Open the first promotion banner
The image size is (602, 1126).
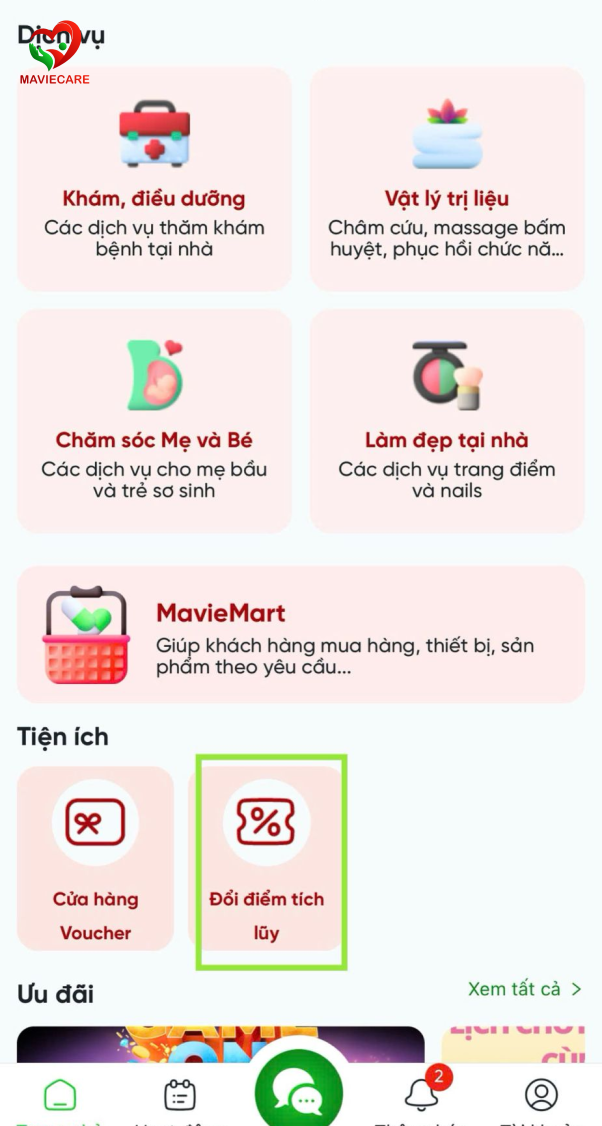(x=220, y=1043)
